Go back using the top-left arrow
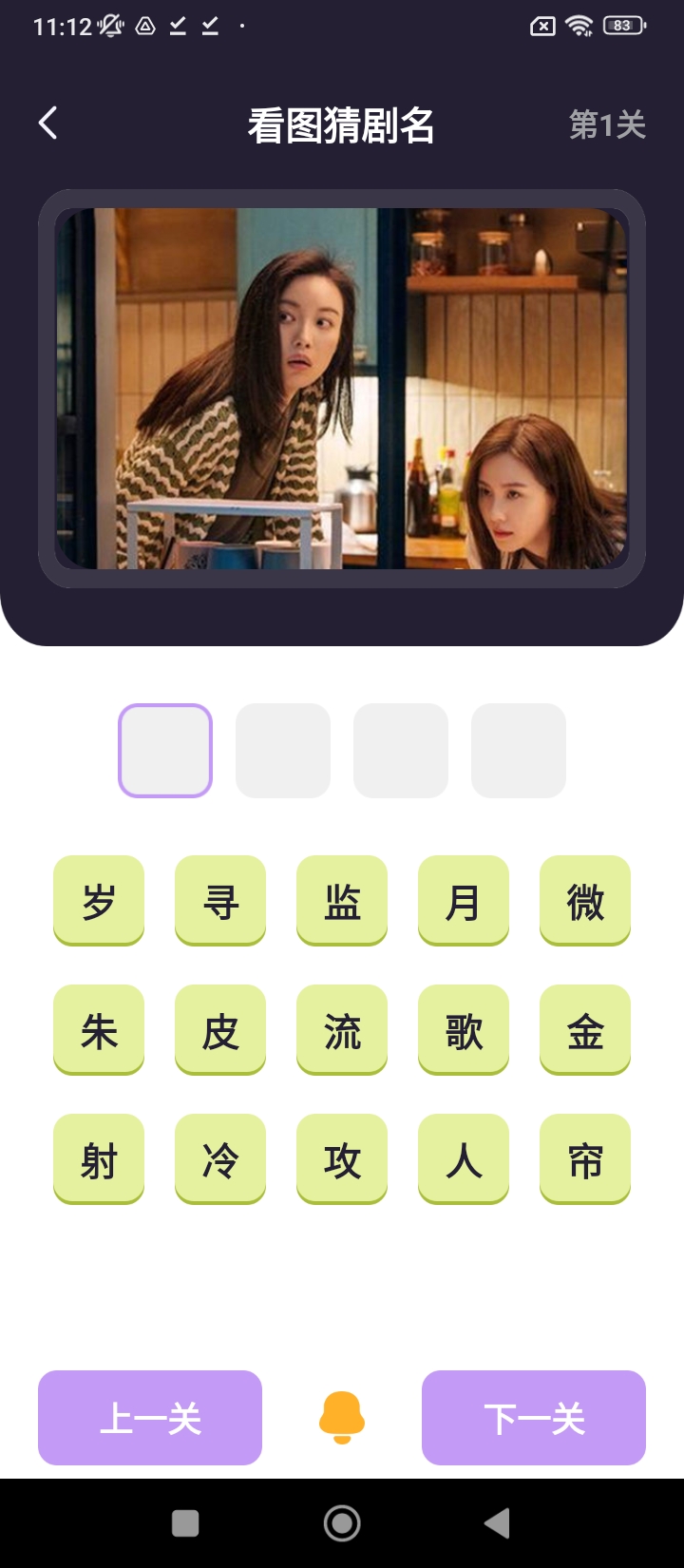 pos(48,124)
